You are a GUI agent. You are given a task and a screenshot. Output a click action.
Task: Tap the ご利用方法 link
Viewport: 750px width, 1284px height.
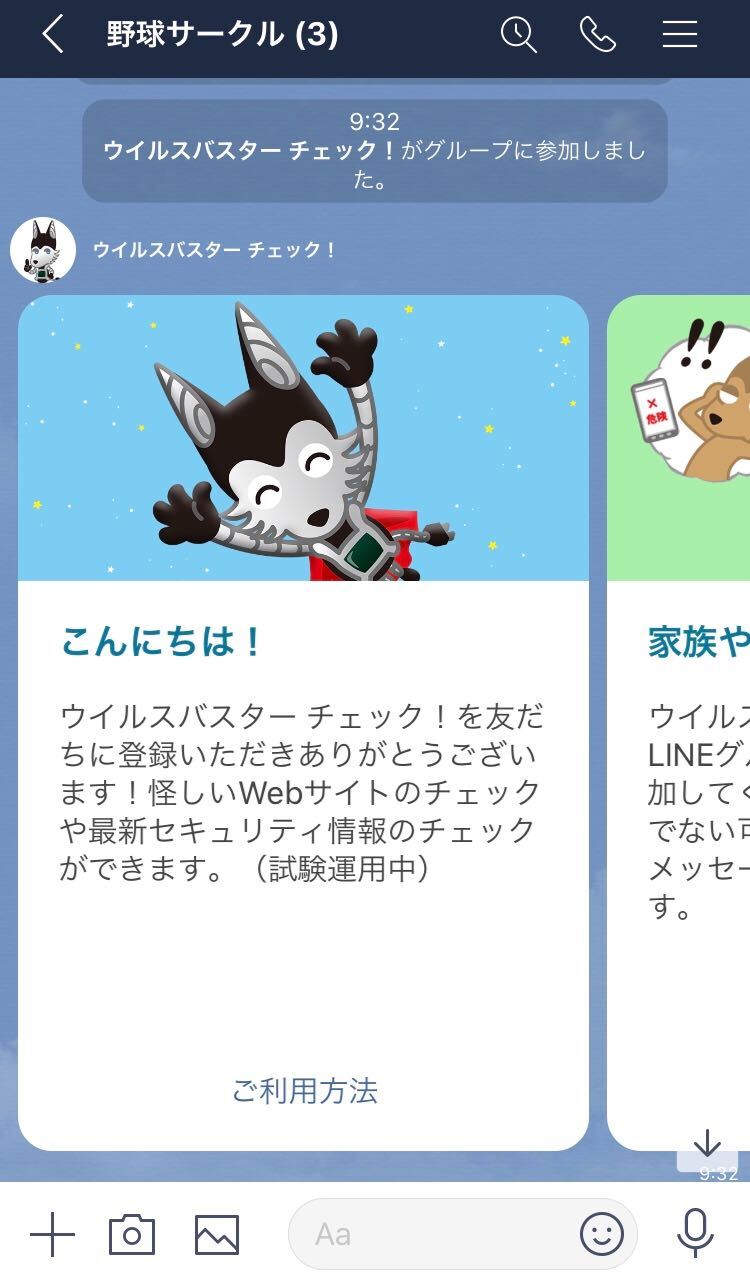[x=304, y=1090]
